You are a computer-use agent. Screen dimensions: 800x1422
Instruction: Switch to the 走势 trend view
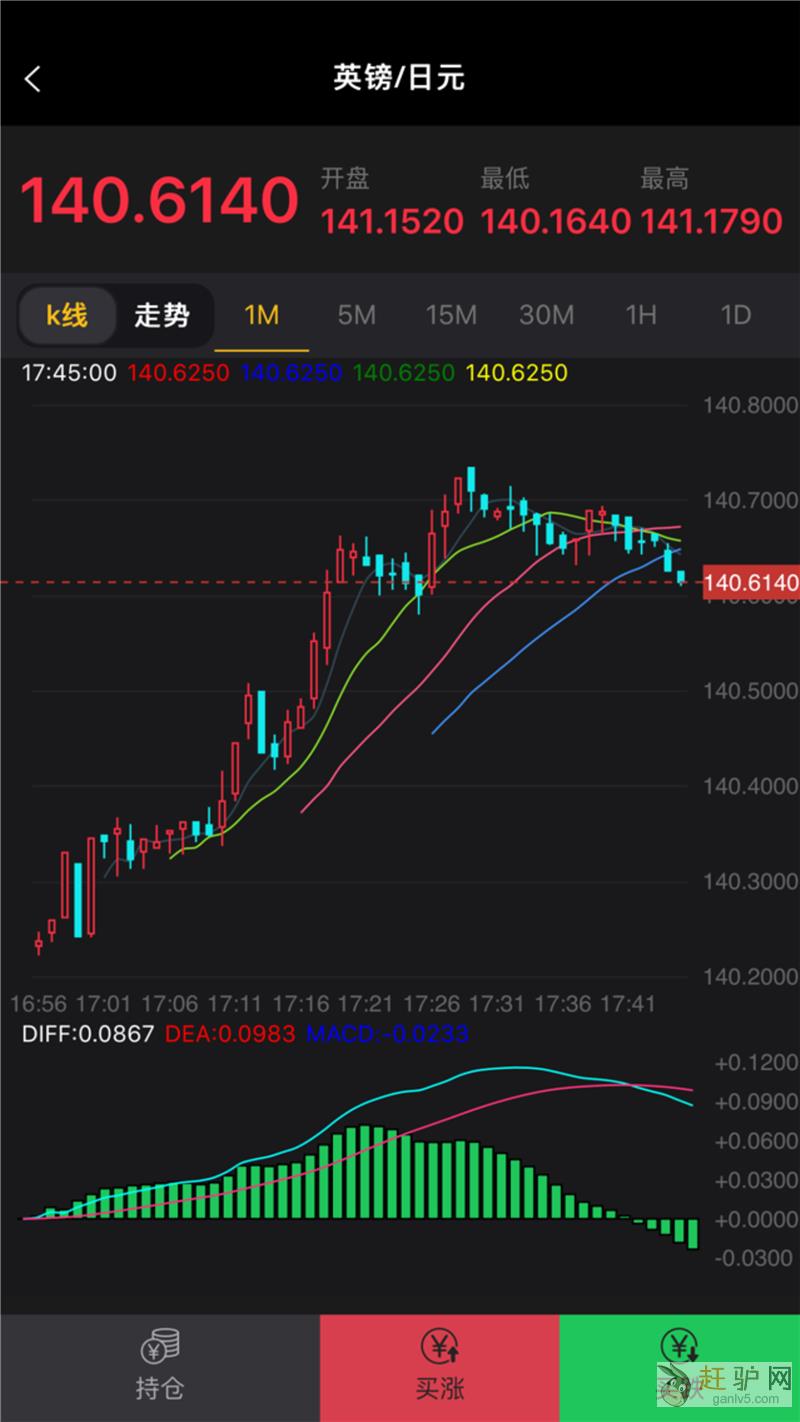pyautogui.click(x=162, y=316)
